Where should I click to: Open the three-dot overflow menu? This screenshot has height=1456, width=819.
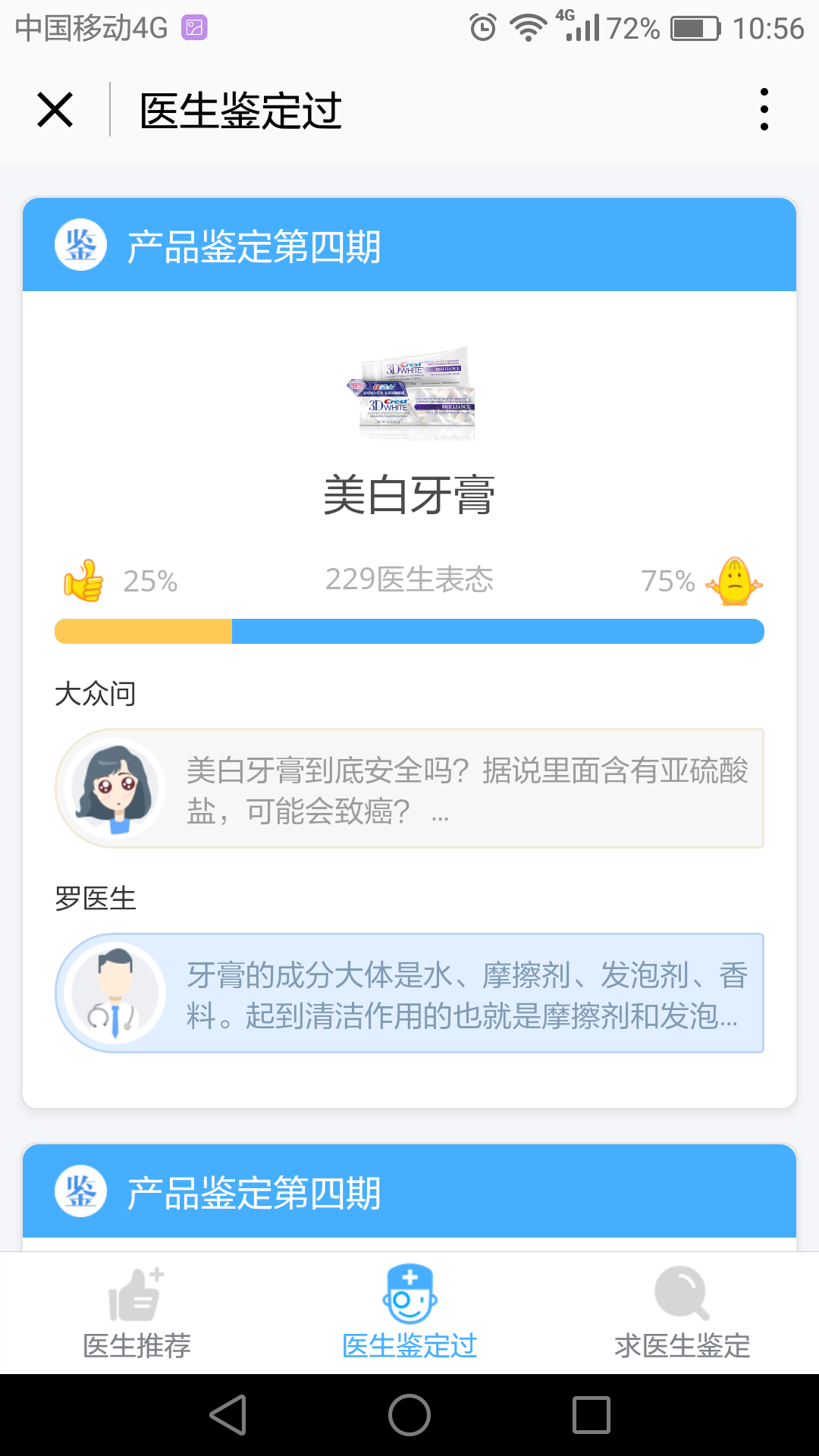coord(764,110)
